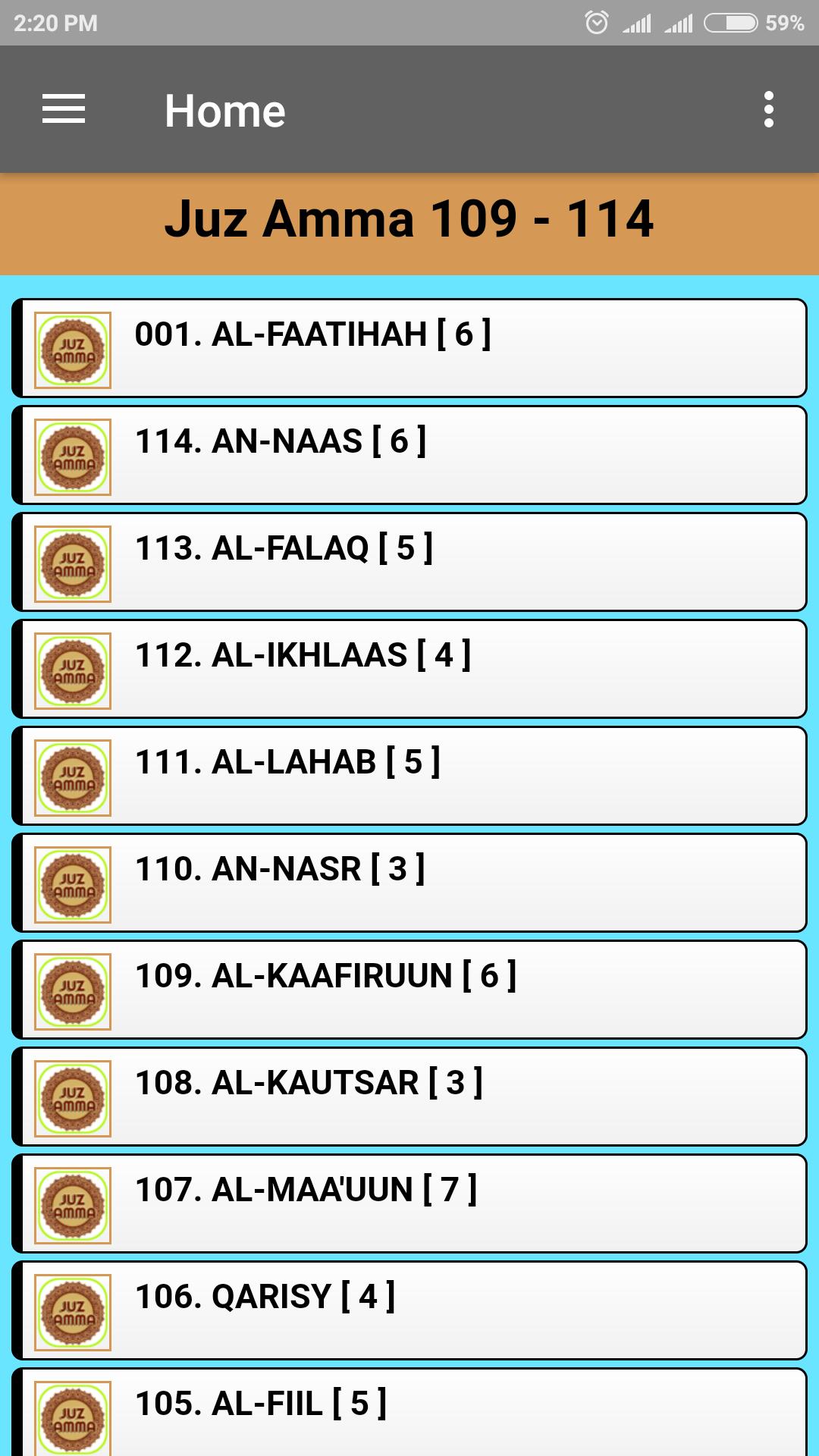Tap the 106. QARISY row
Screen dimensions: 819x1456
(x=409, y=1310)
